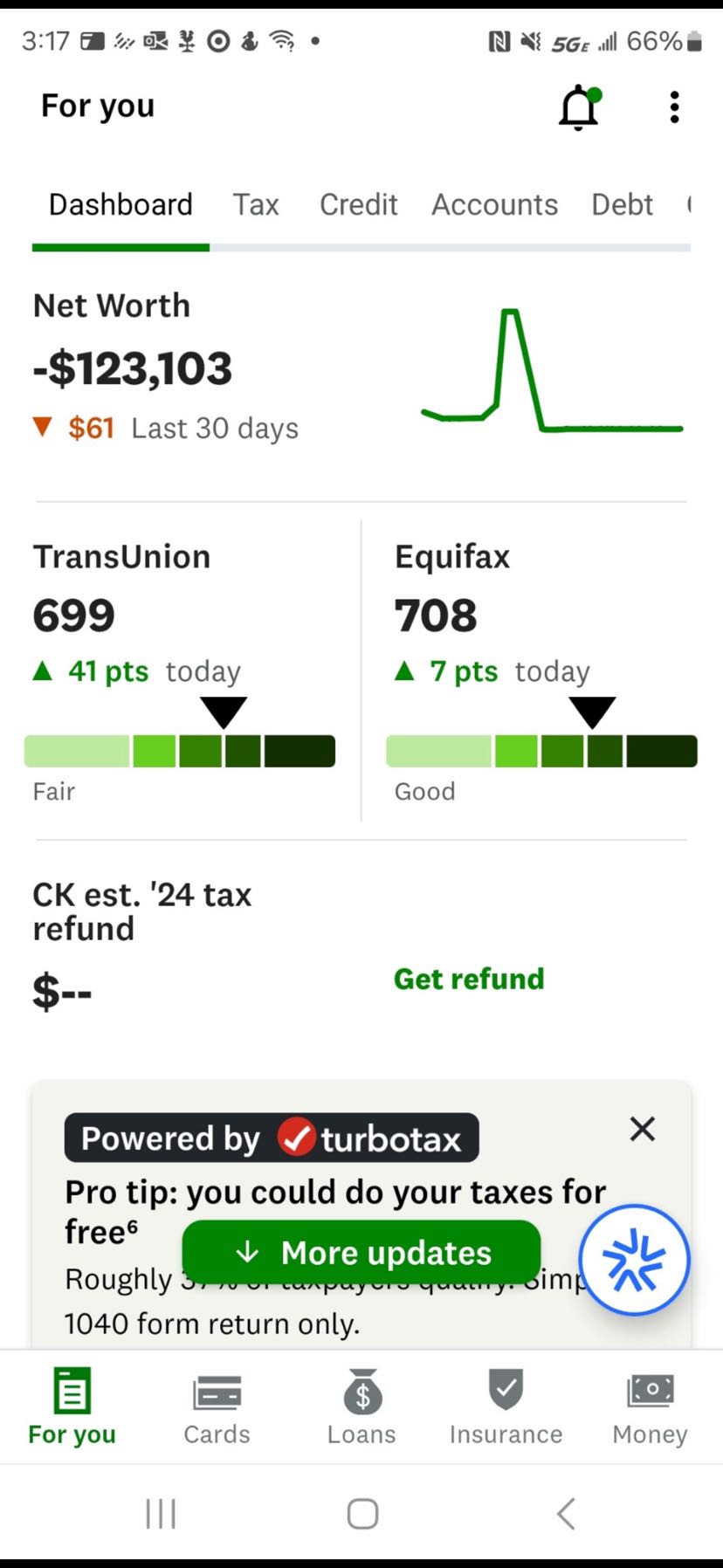Image resolution: width=723 pixels, height=1568 pixels.
Task: Open the Accounts tab
Action: (494, 204)
